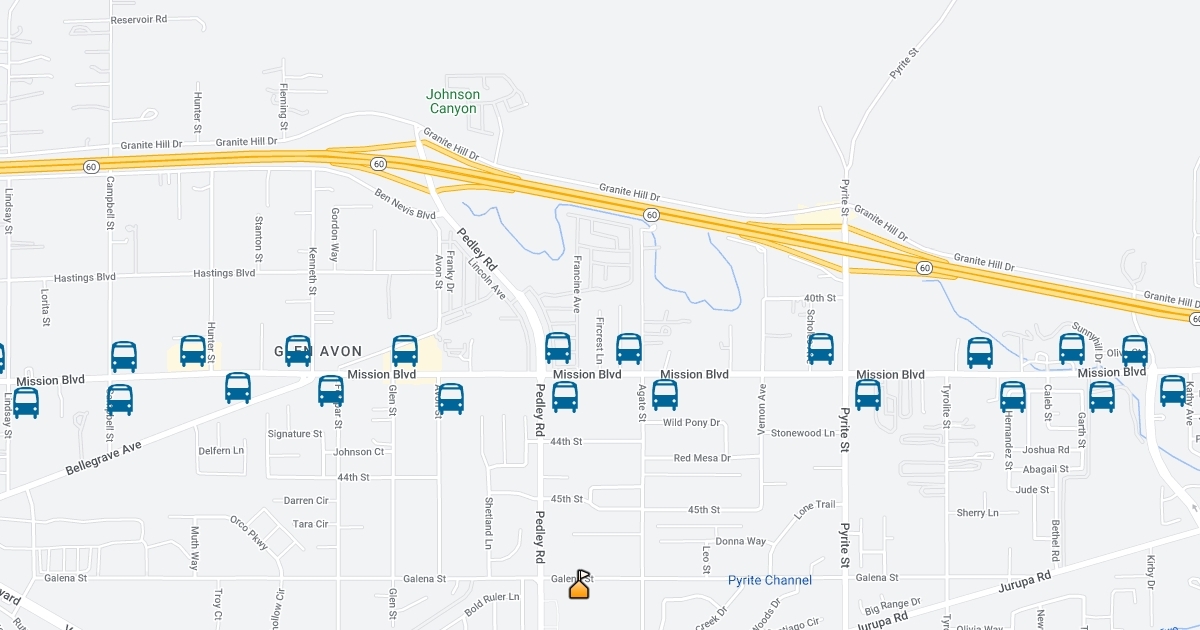This screenshot has width=1200, height=630.
Task: Tap the bus stop above Tyrolite St
Action: (980, 352)
